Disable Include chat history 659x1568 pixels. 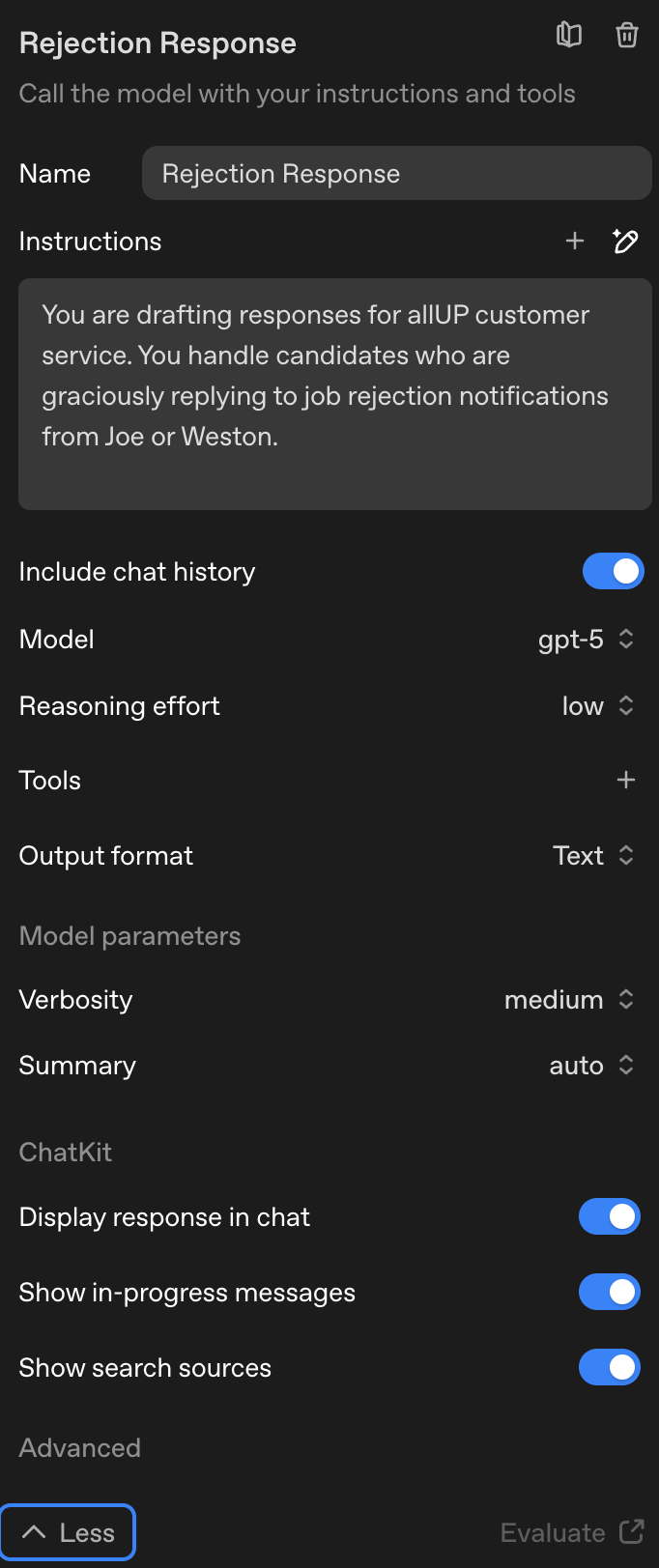click(x=613, y=571)
